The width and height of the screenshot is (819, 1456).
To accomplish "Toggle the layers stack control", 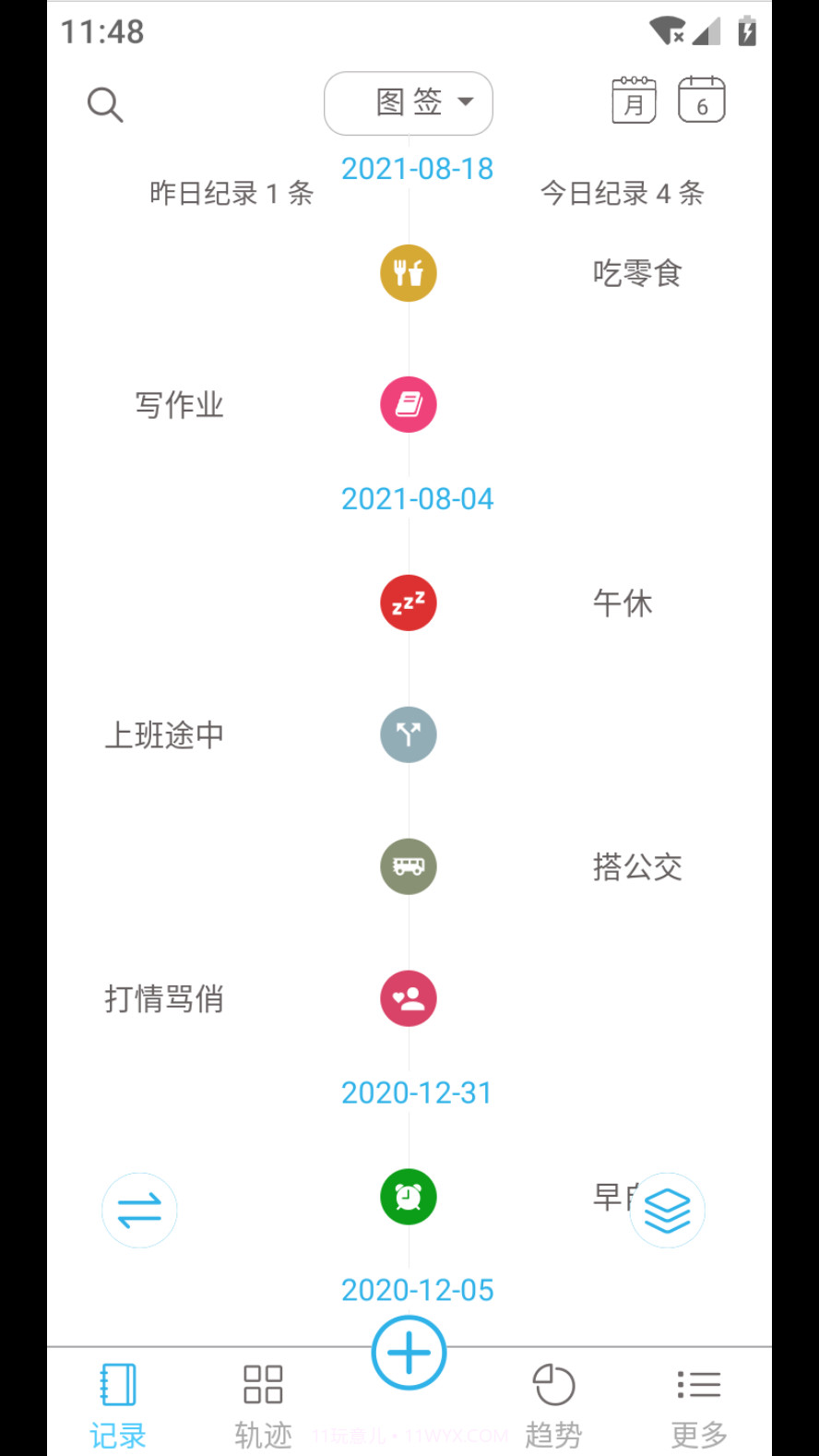I will coord(667,1210).
